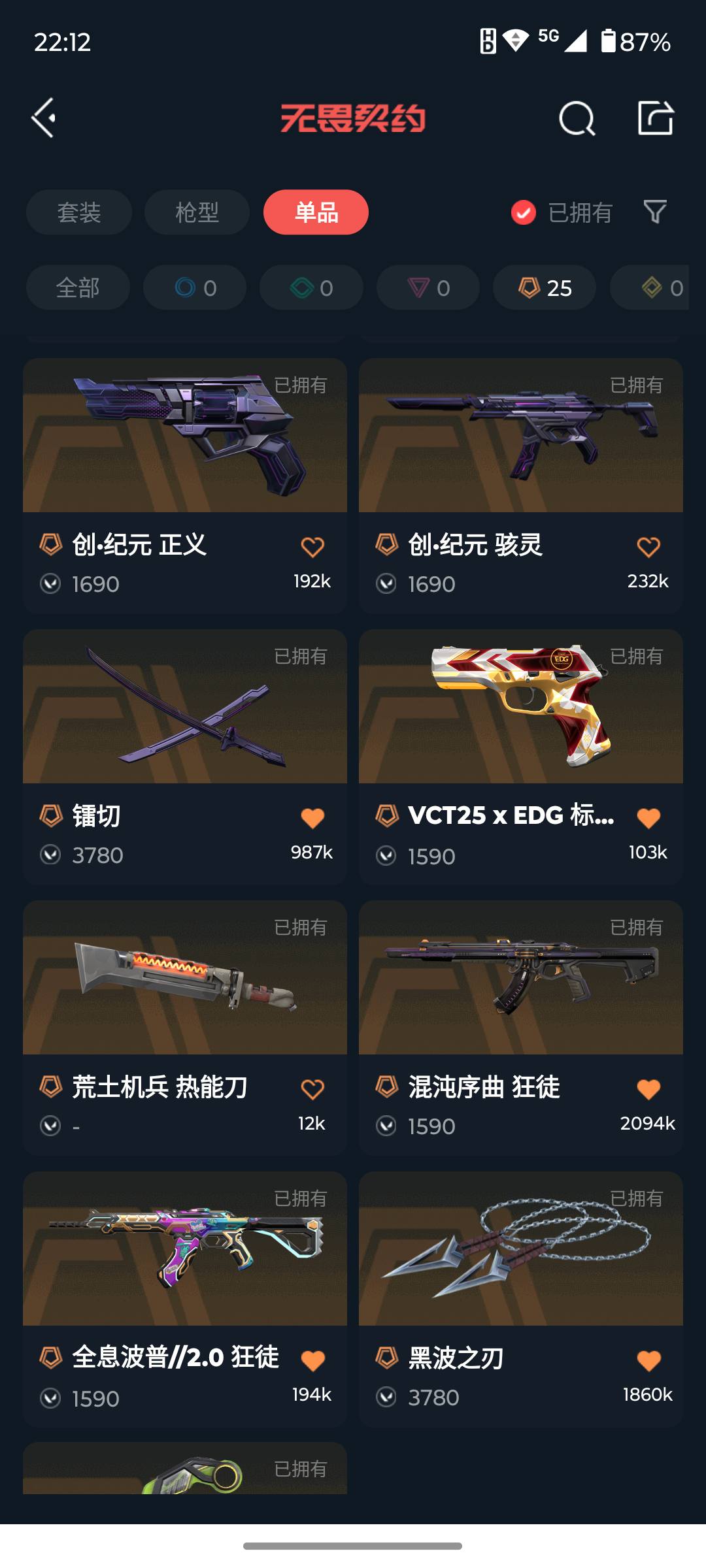The height and width of the screenshot is (1568, 706).
Task: Switch to the 套装 tab
Action: 79,212
